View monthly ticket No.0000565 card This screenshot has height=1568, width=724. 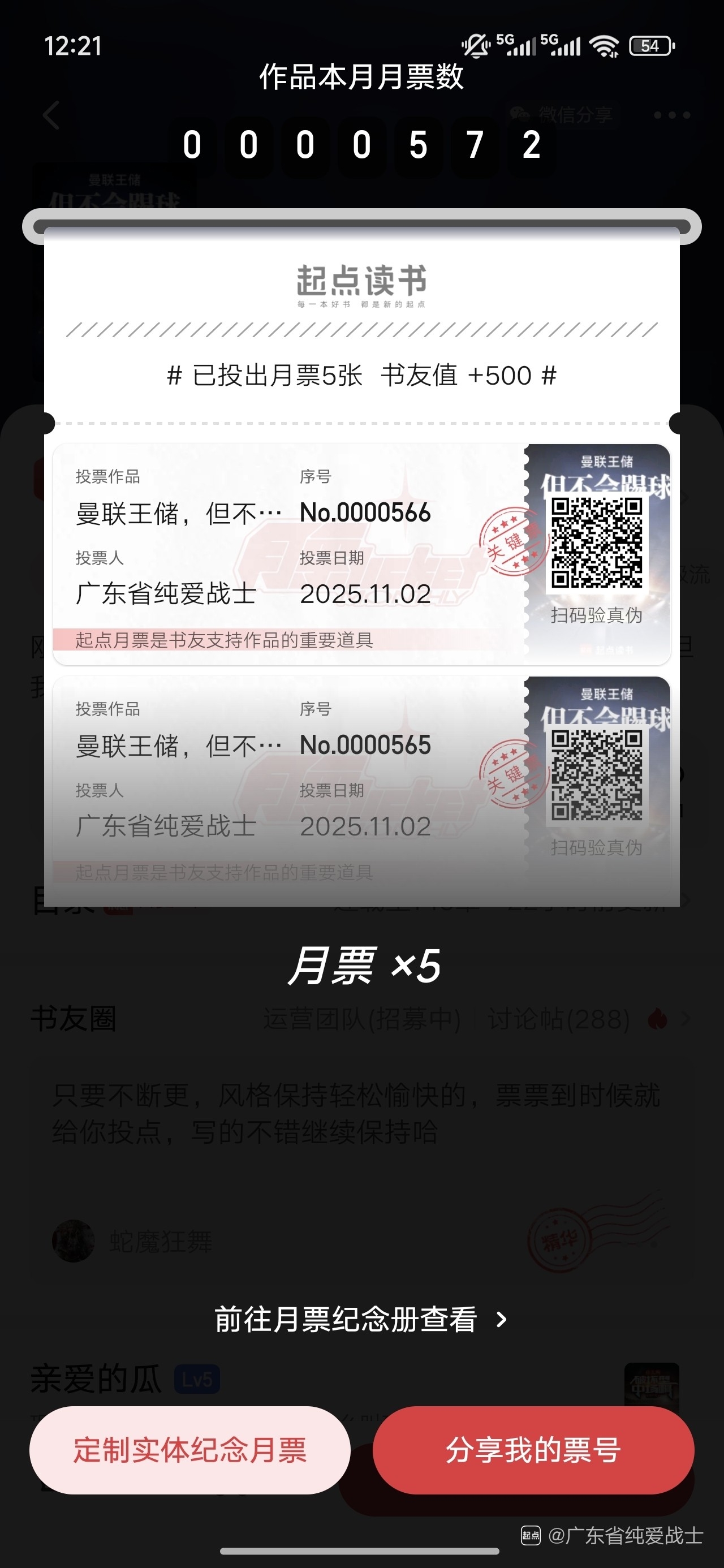tap(289, 785)
